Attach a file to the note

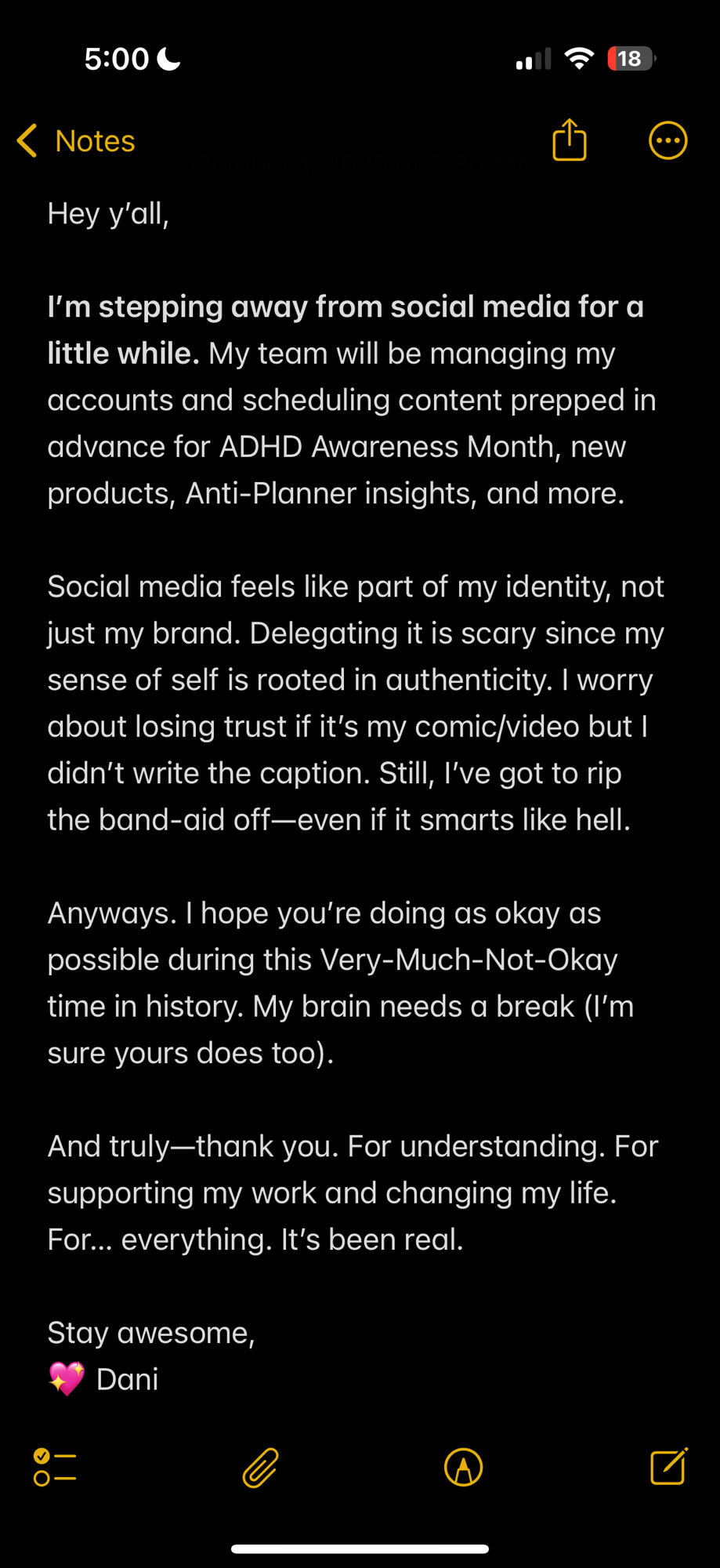coord(260,1467)
